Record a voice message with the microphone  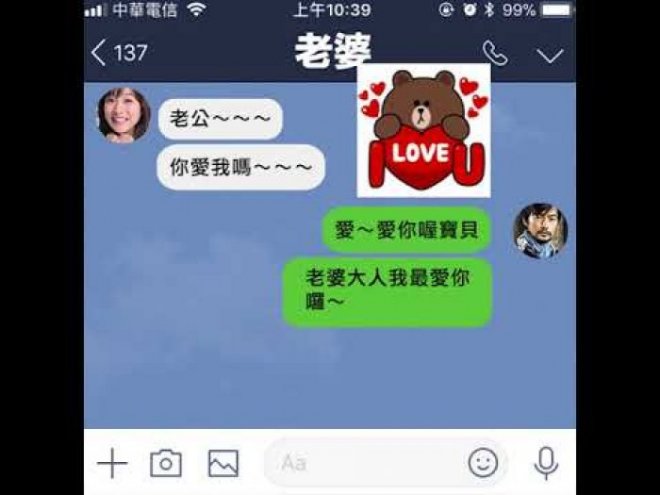pos(545,463)
